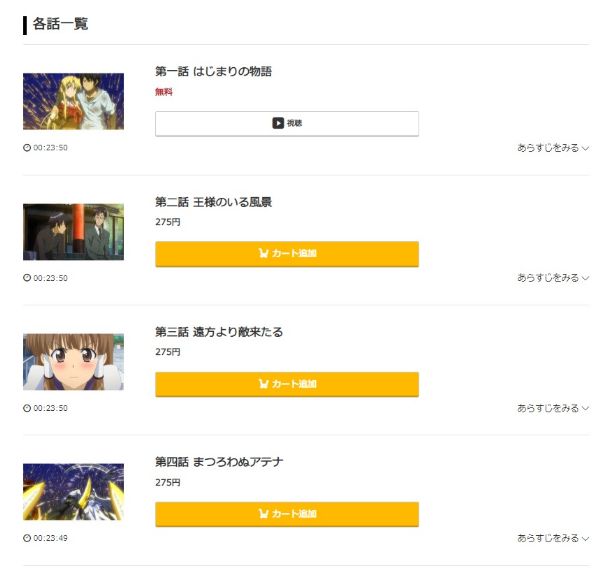The width and height of the screenshot is (600, 574).
Task: Open the 第二話 王様のいる風景 thumbnail
Action: (x=73, y=231)
